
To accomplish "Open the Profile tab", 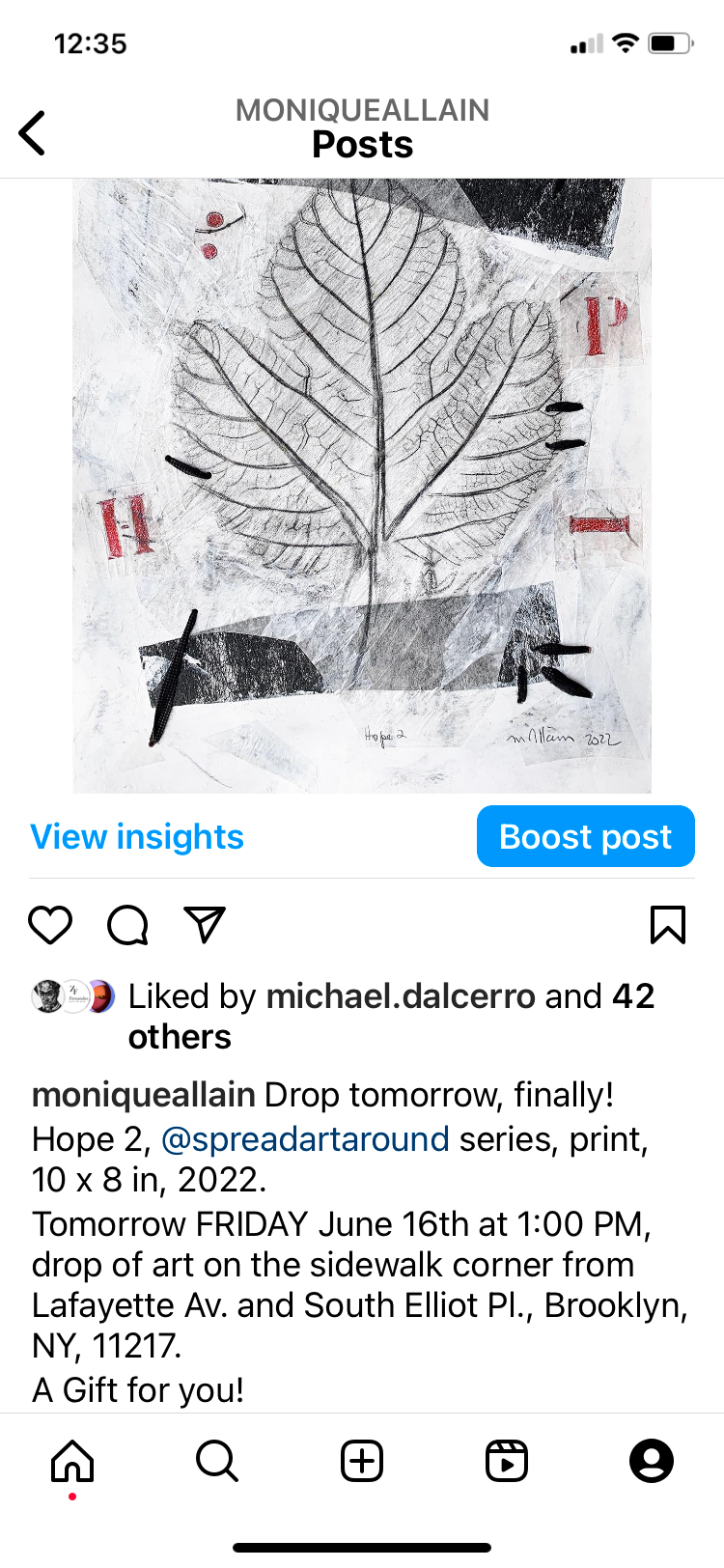I will tap(652, 1461).
